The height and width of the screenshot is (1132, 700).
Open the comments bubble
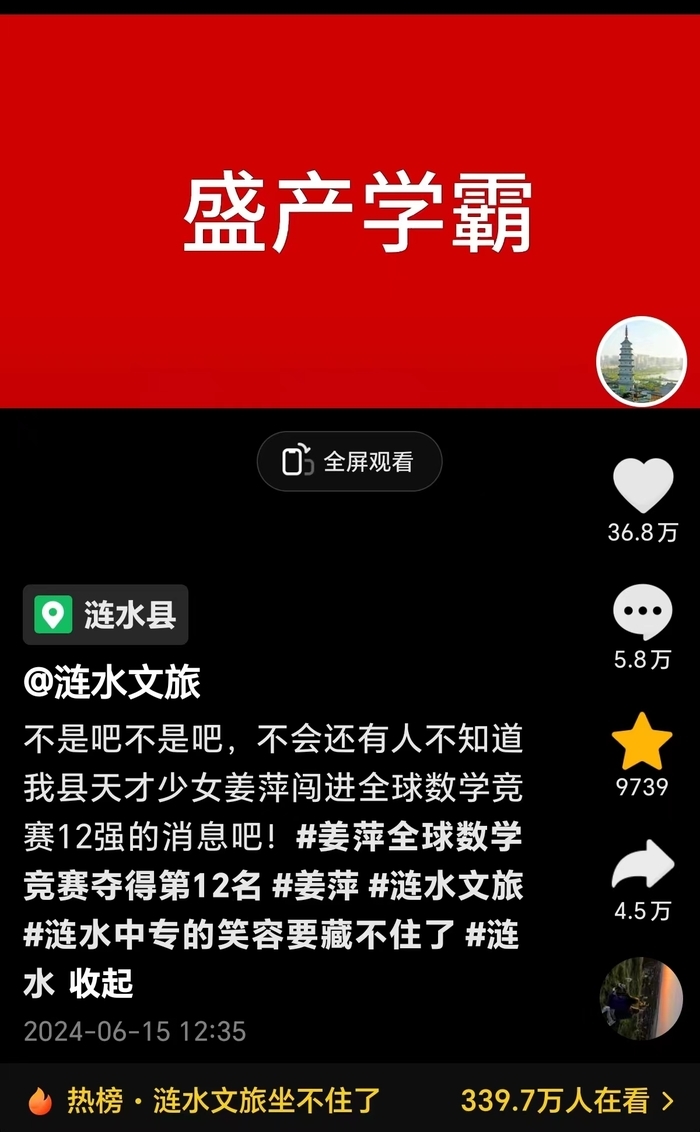point(642,613)
